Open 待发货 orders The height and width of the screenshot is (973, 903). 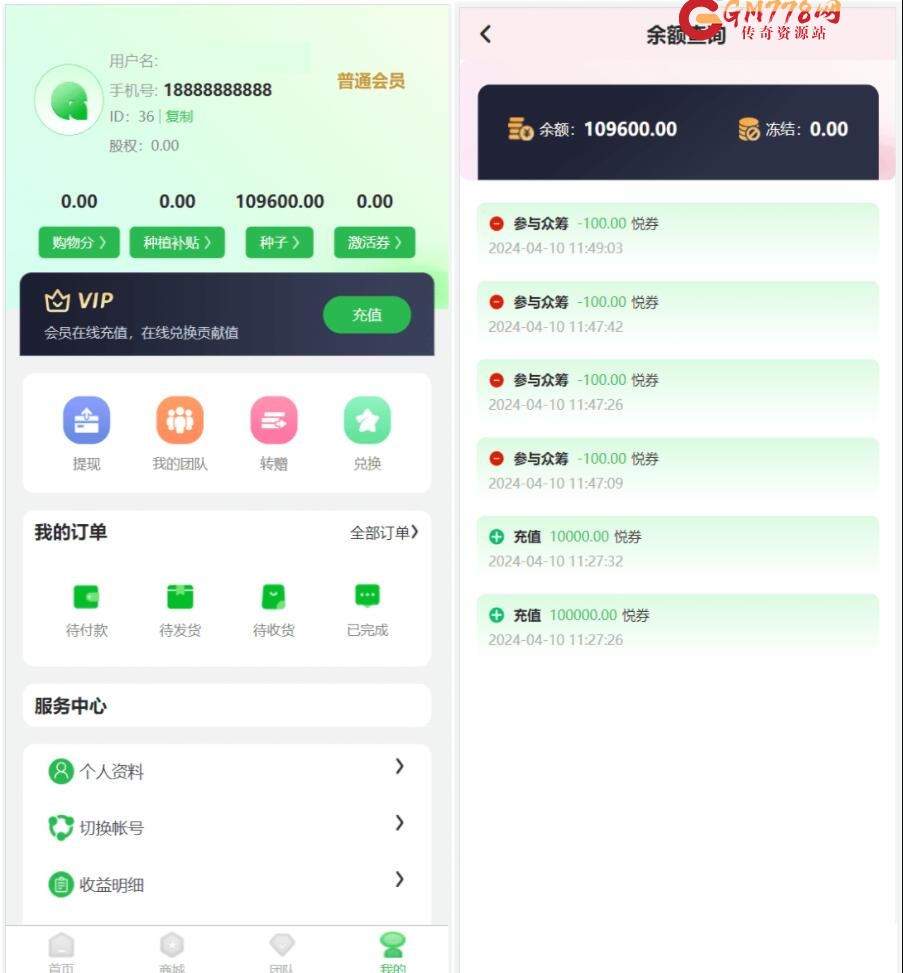[x=180, y=609]
